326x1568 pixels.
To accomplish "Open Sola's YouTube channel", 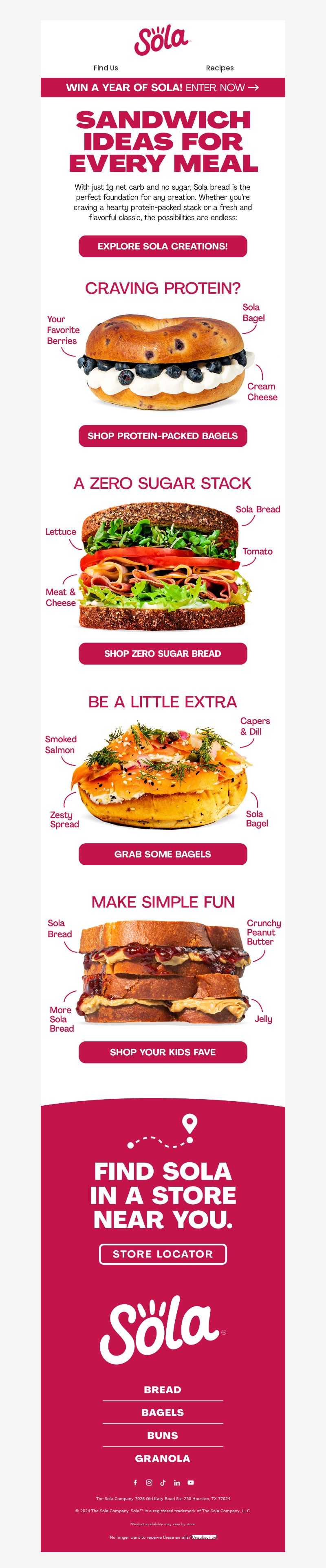I will coord(191,1483).
